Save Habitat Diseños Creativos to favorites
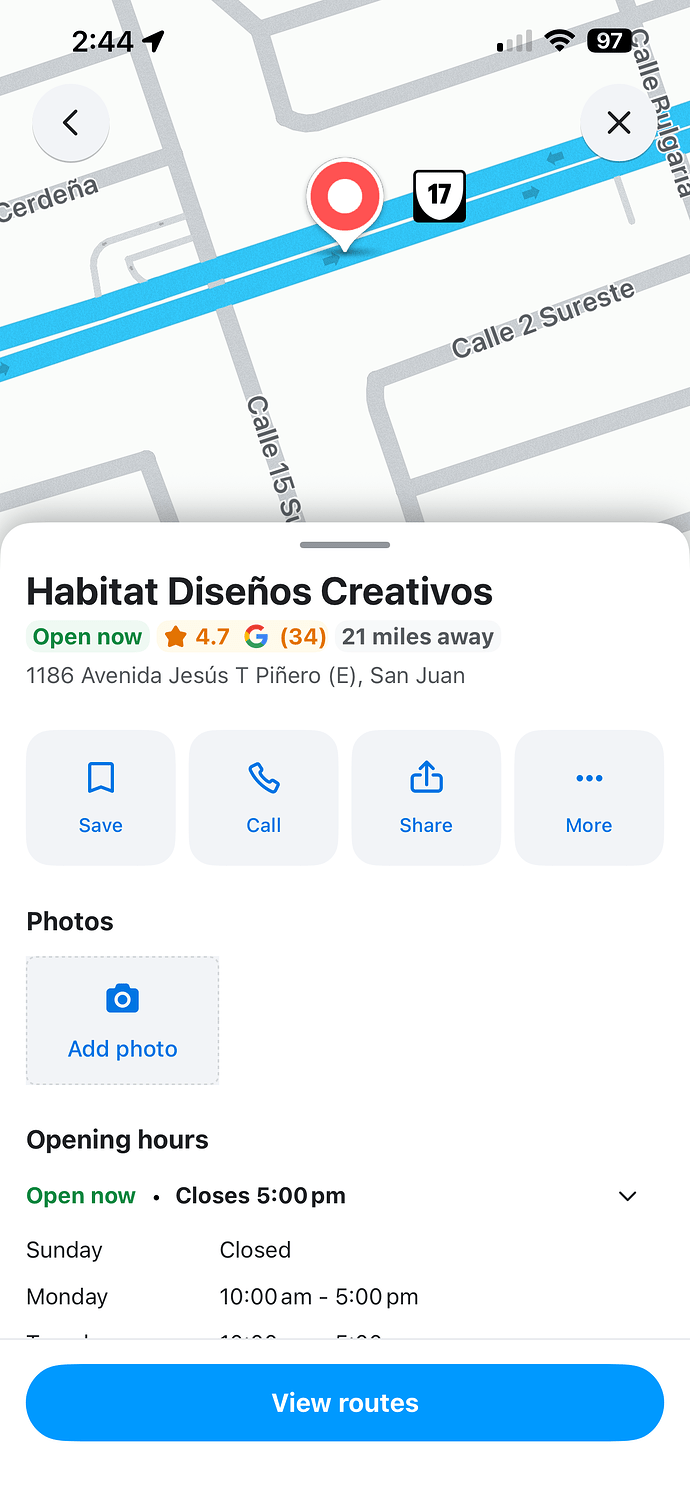This screenshot has height=1492, width=690. coord(101,797)
